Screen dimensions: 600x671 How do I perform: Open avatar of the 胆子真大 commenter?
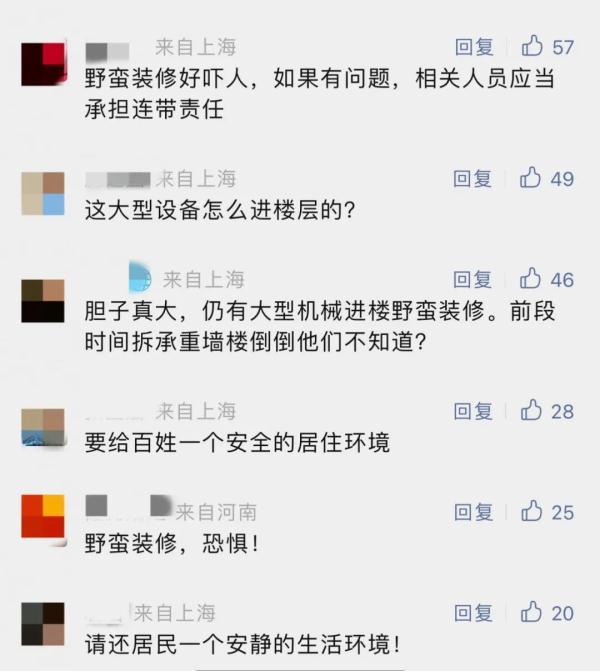[x=43, y=301]
